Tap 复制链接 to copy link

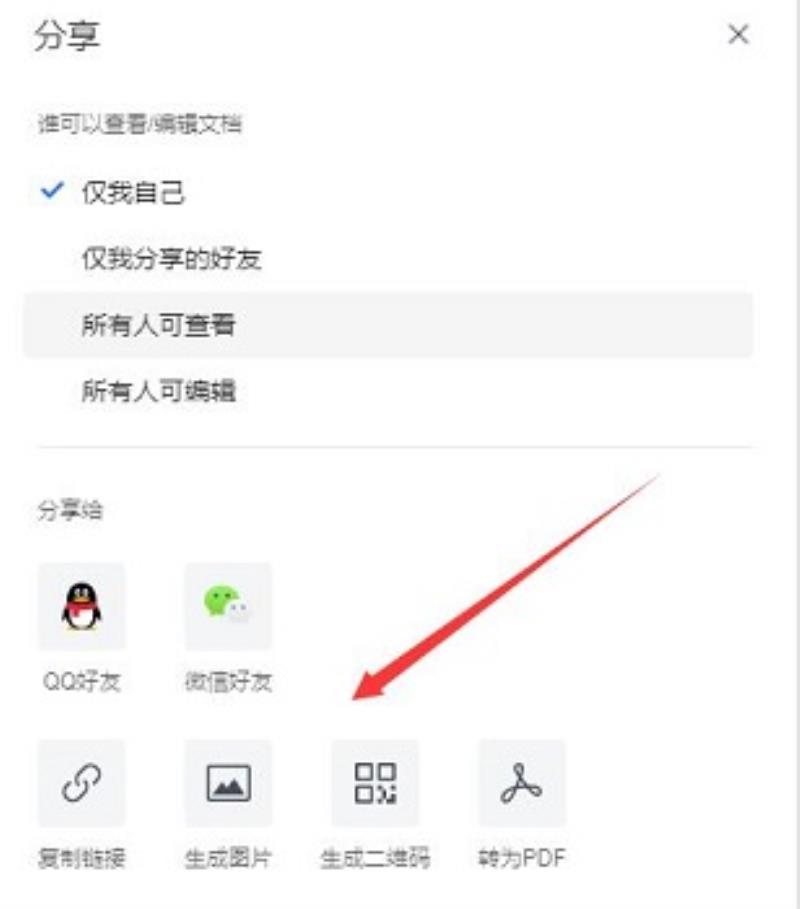(82, 784)
